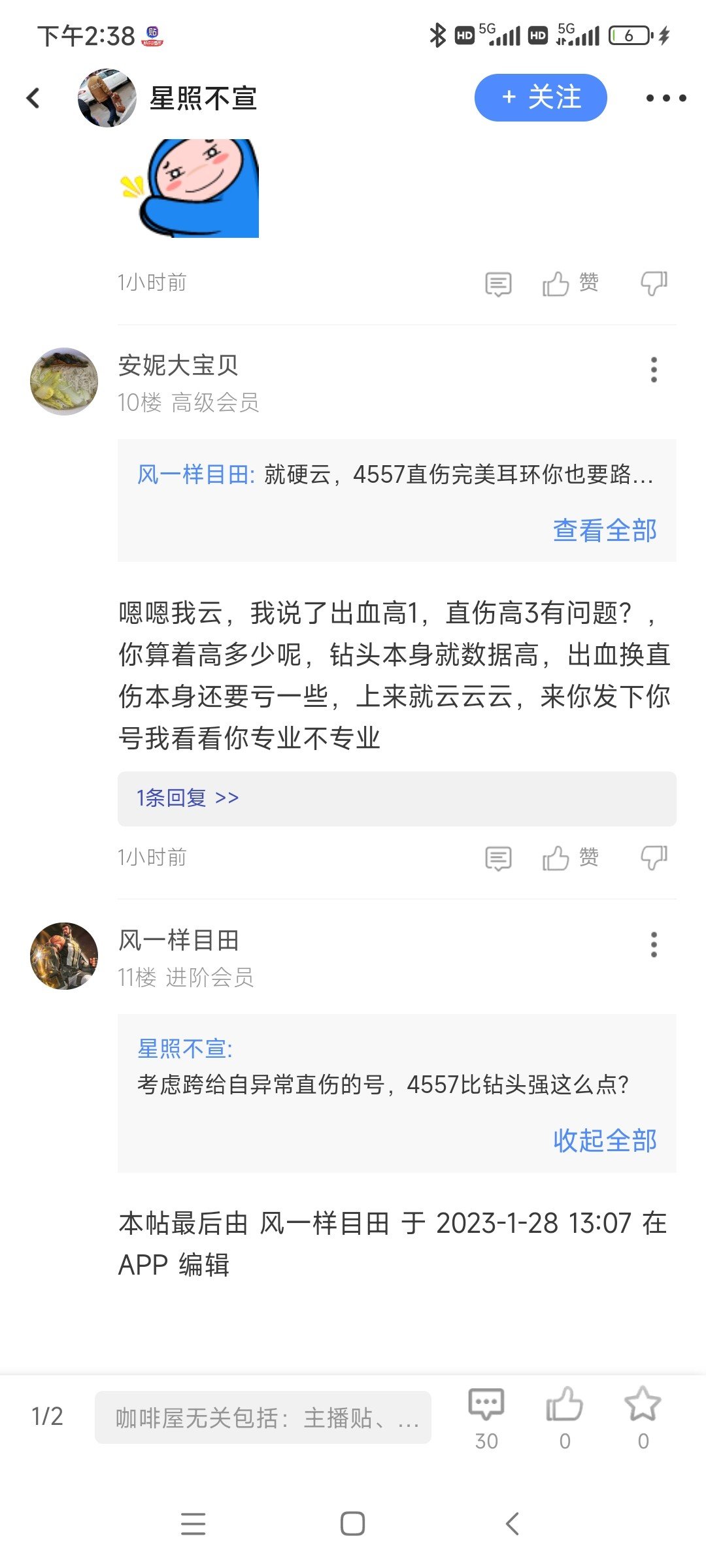Open options menu on 安妮大宝贝's comment

point(654,370)
